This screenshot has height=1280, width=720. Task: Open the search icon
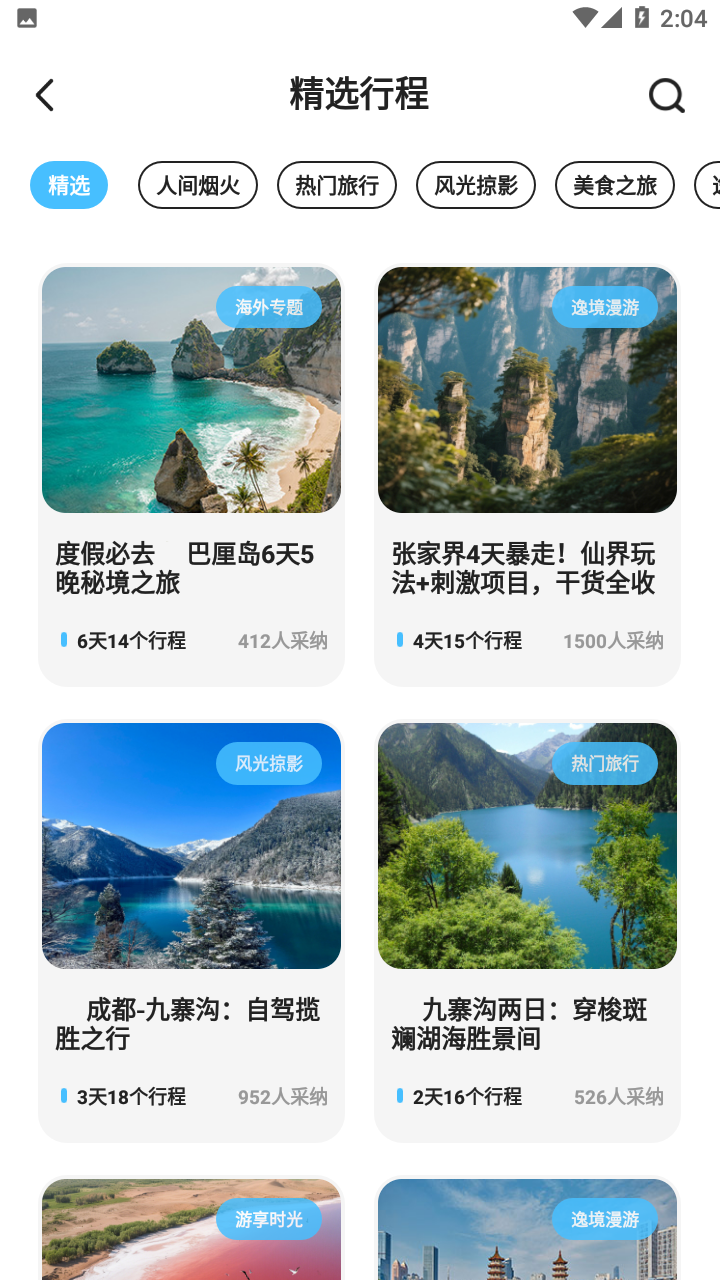click(x=666, y=96)
